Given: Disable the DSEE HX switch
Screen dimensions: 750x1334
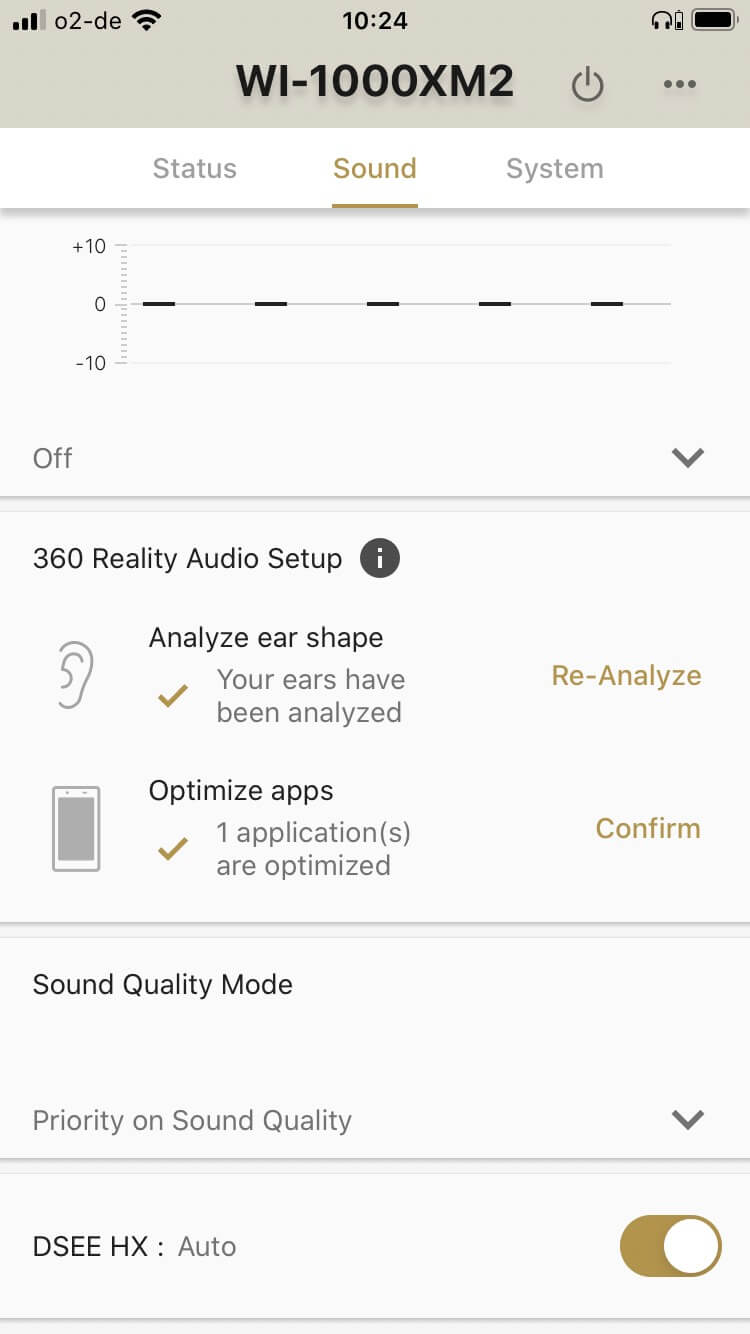Looking at the screenshot, I should (670, 1246).
